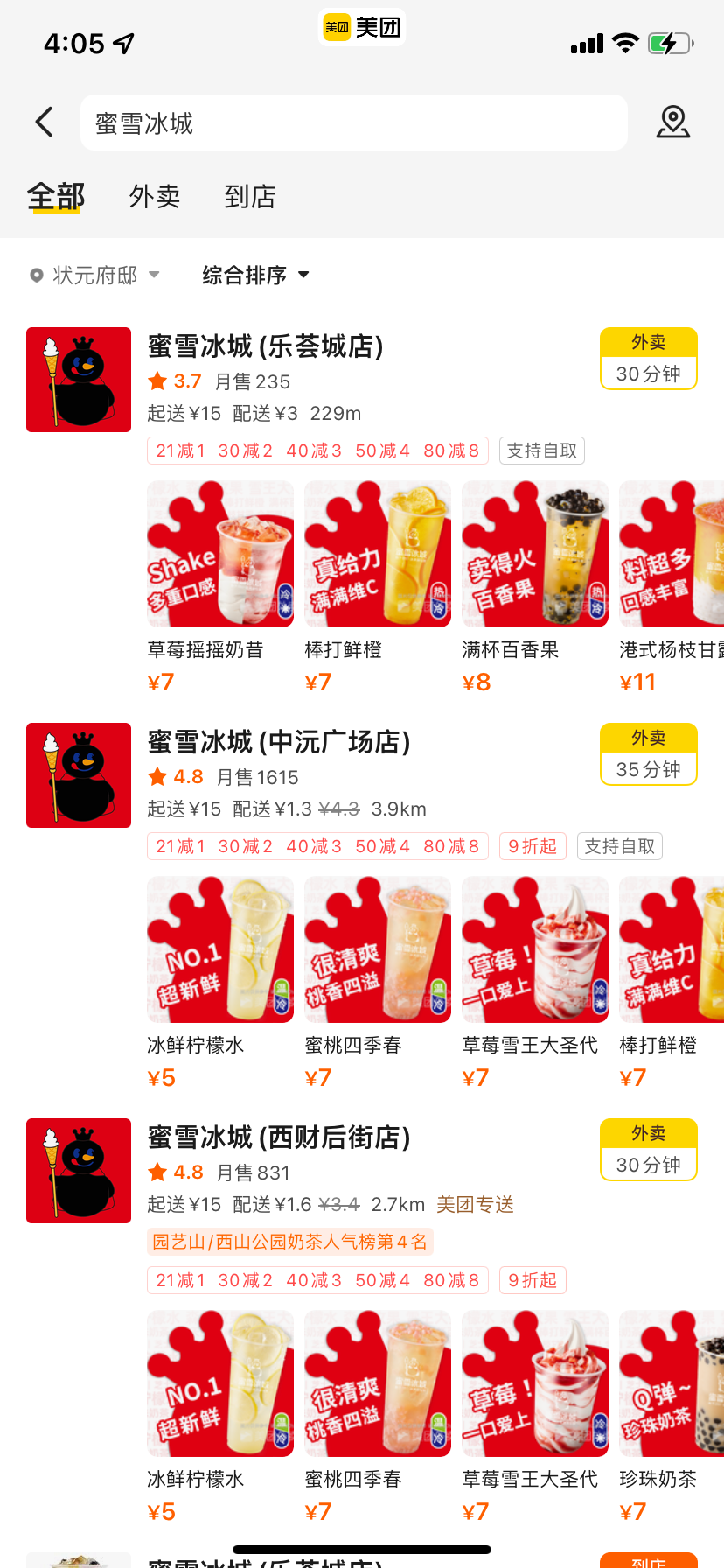Switch to the 到店 tab

[250, 197]
